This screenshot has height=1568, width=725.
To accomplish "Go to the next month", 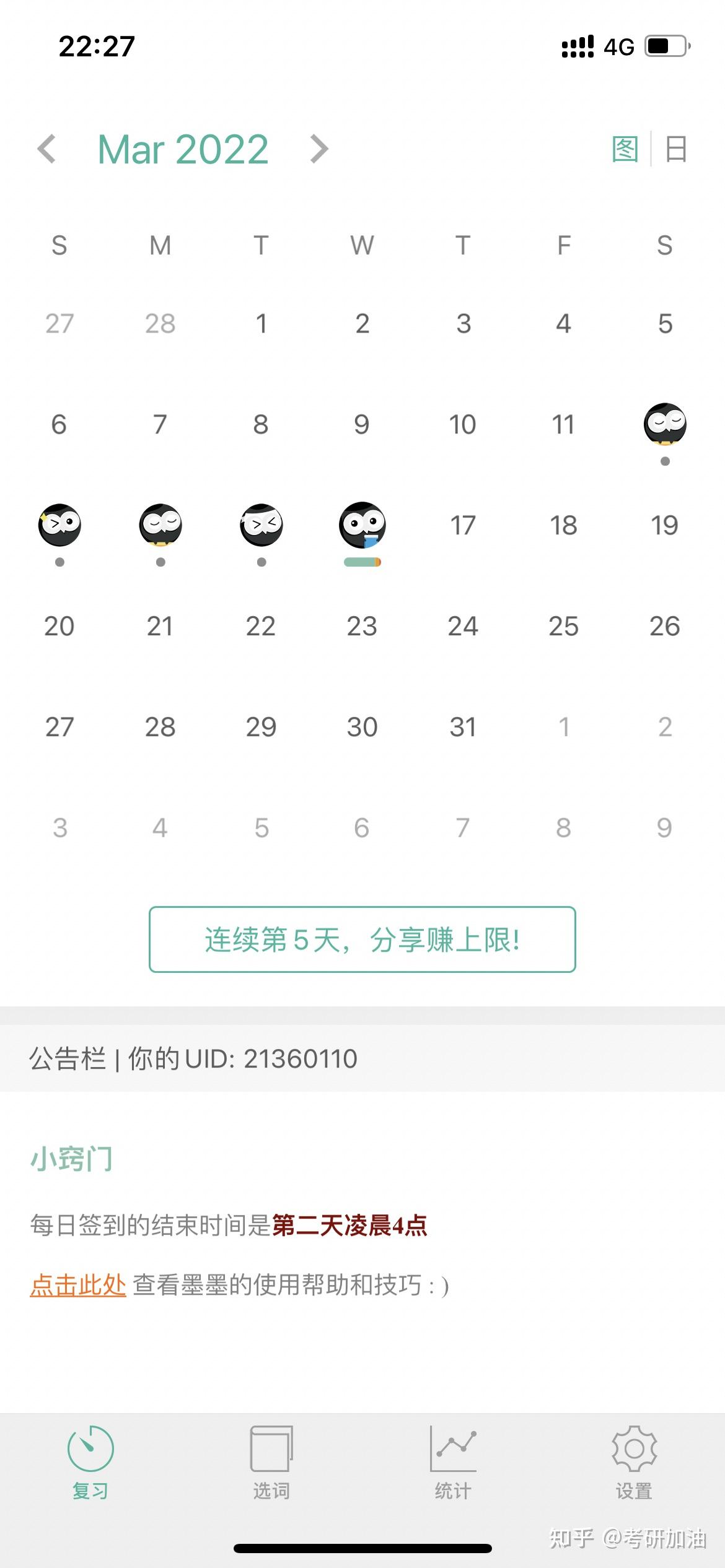I will point(319,149).
